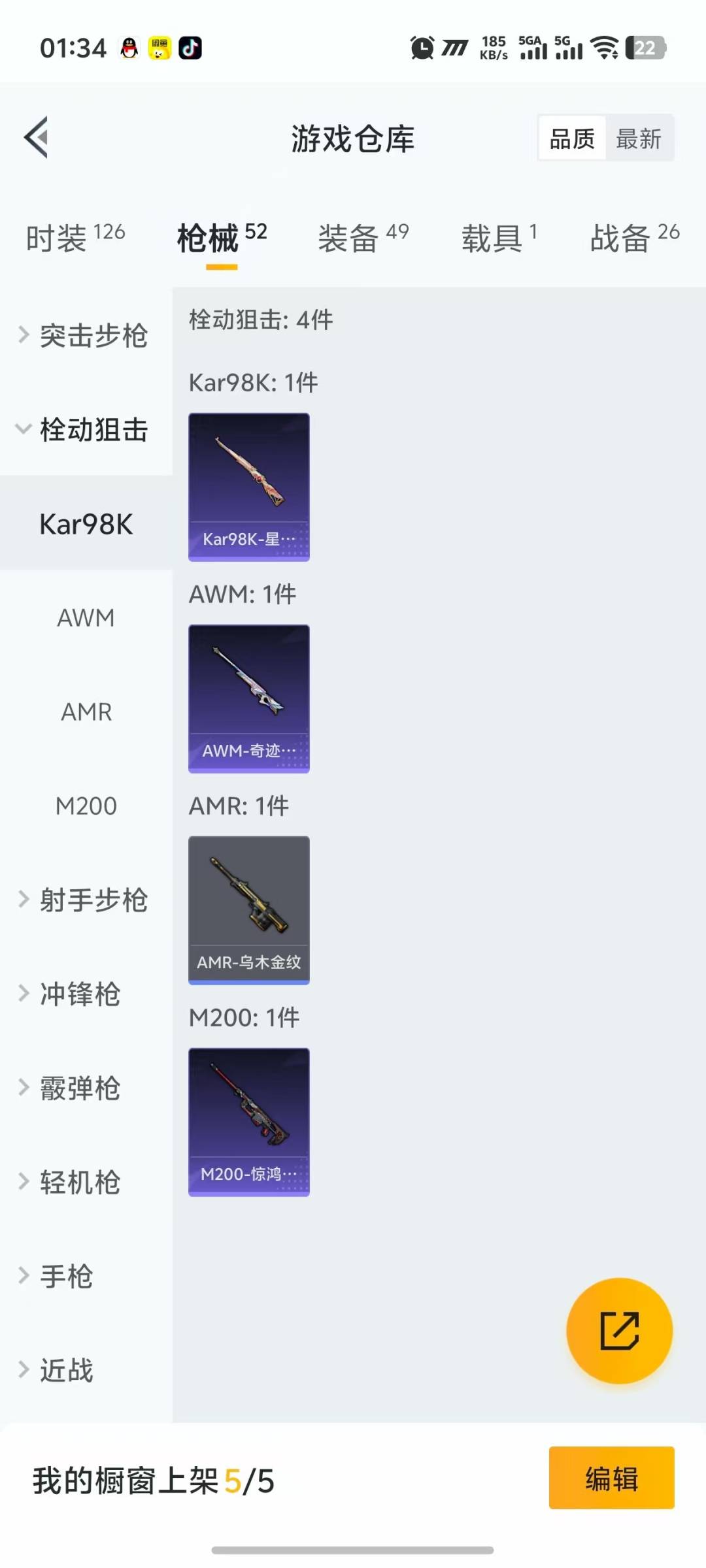
Task: View the AMR-乌木金纹 skin
Action: point(249,910)
